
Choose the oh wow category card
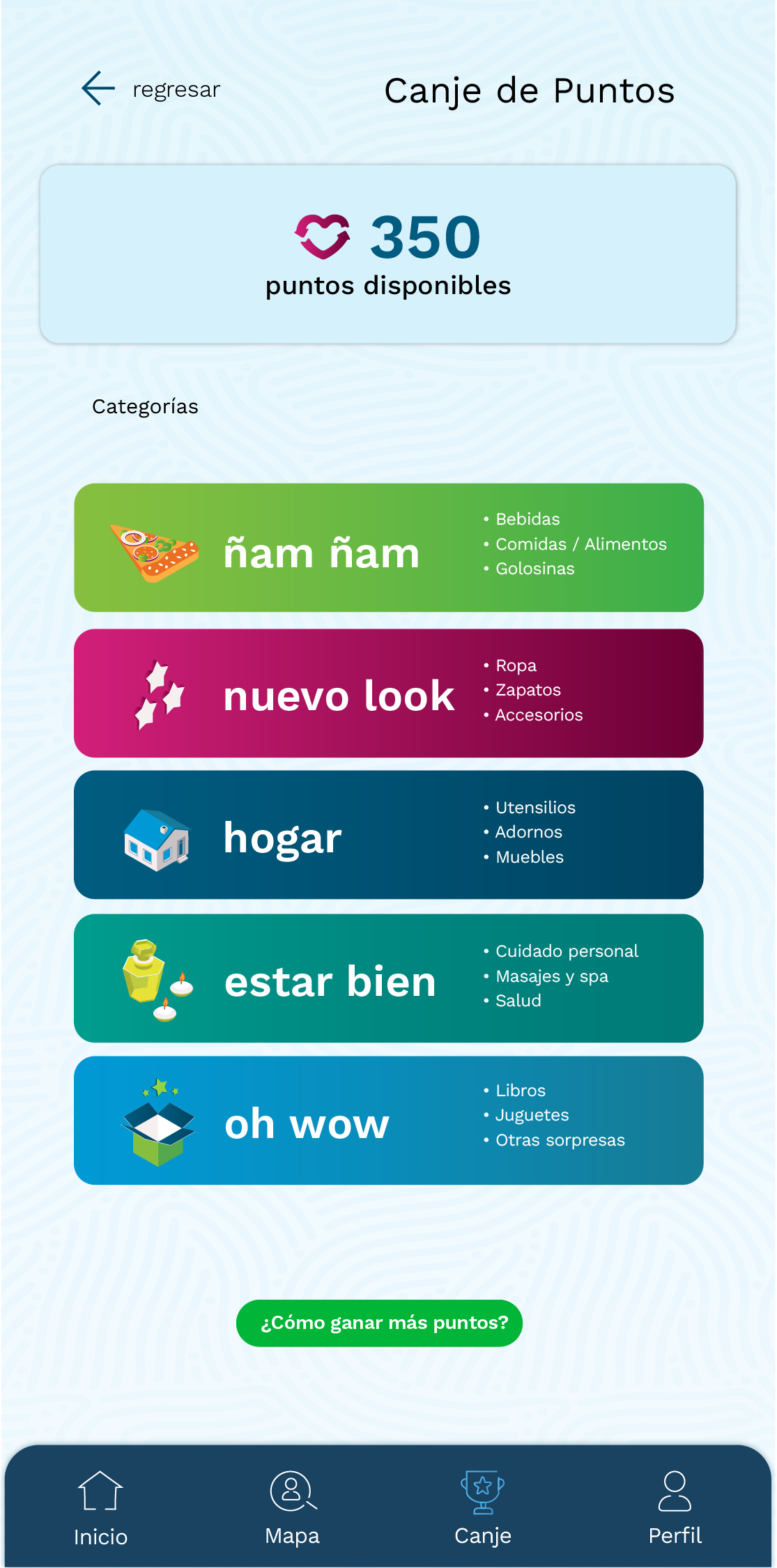click(388, 1121)
